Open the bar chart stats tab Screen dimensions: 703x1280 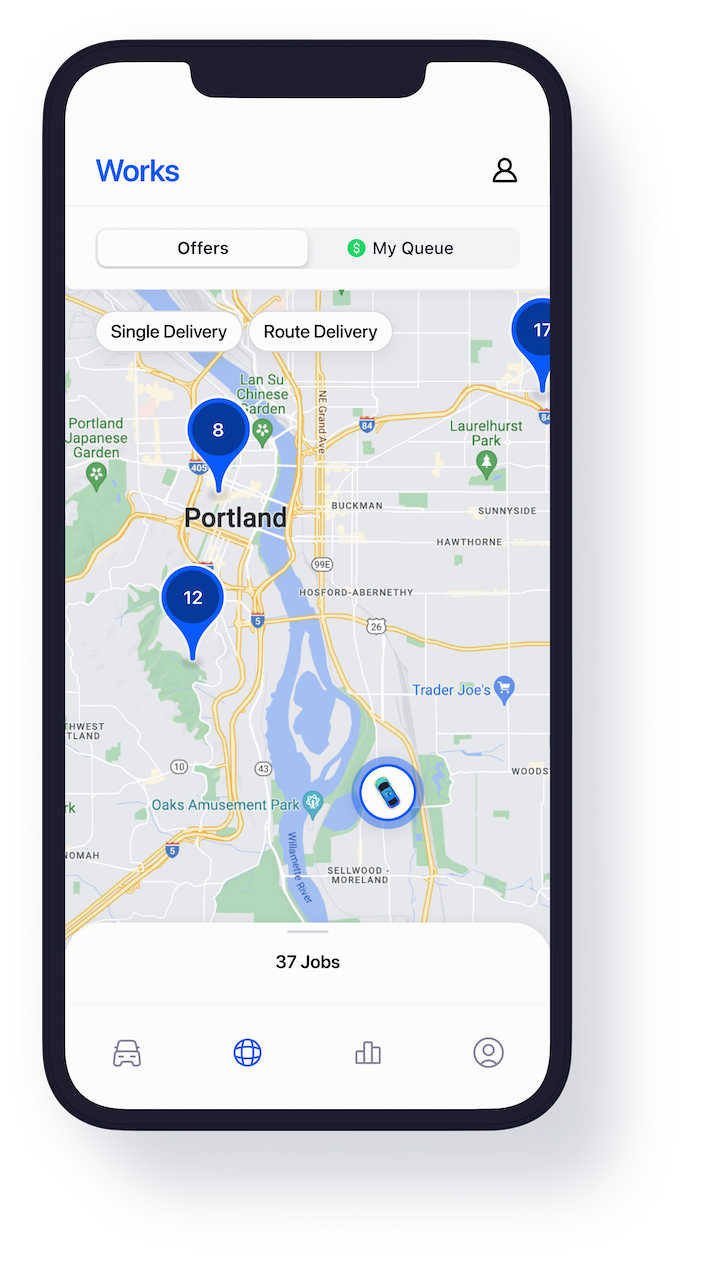(368, 1053)
